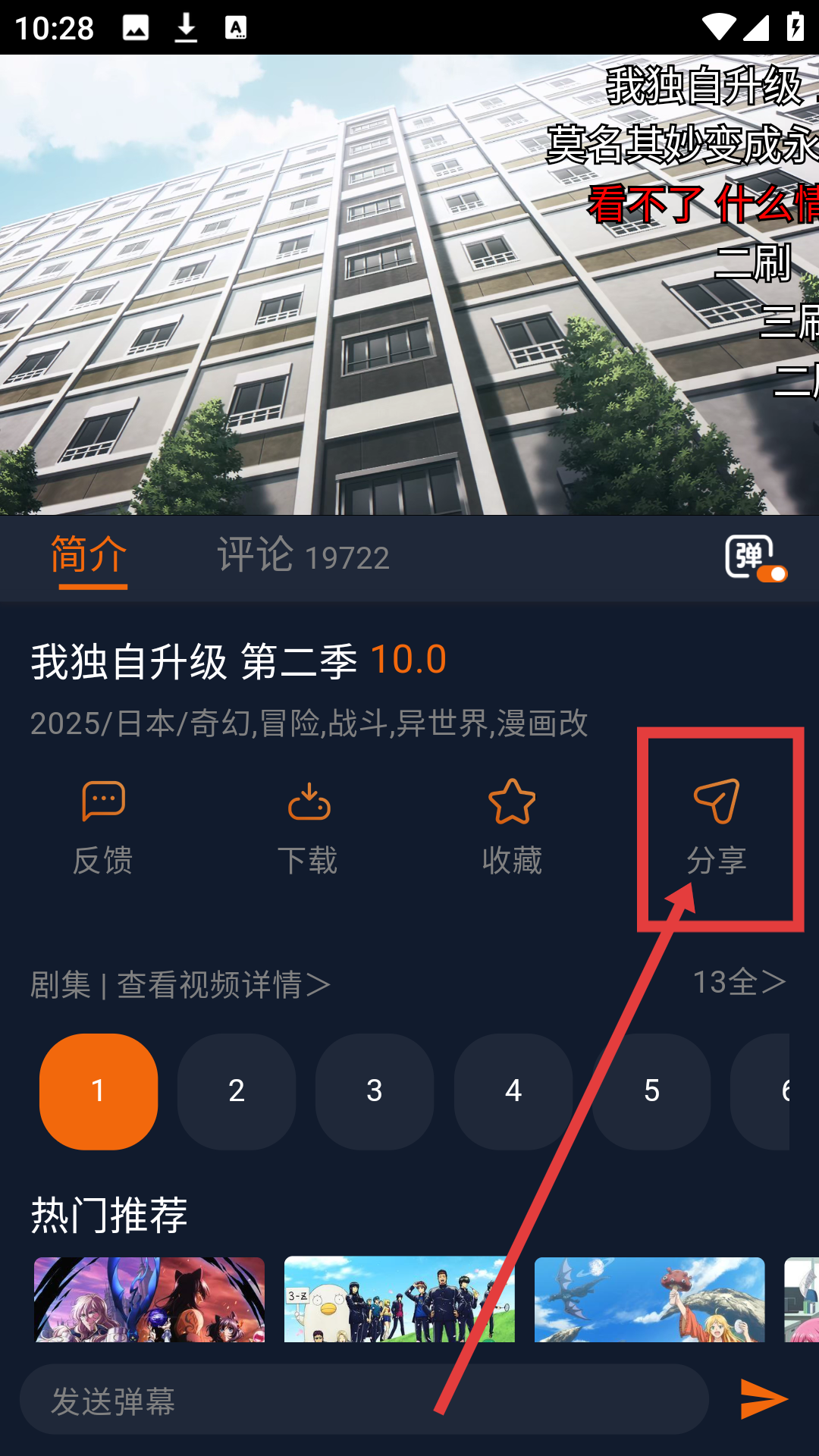Share this anime via 分享

[x=717, y=828]
